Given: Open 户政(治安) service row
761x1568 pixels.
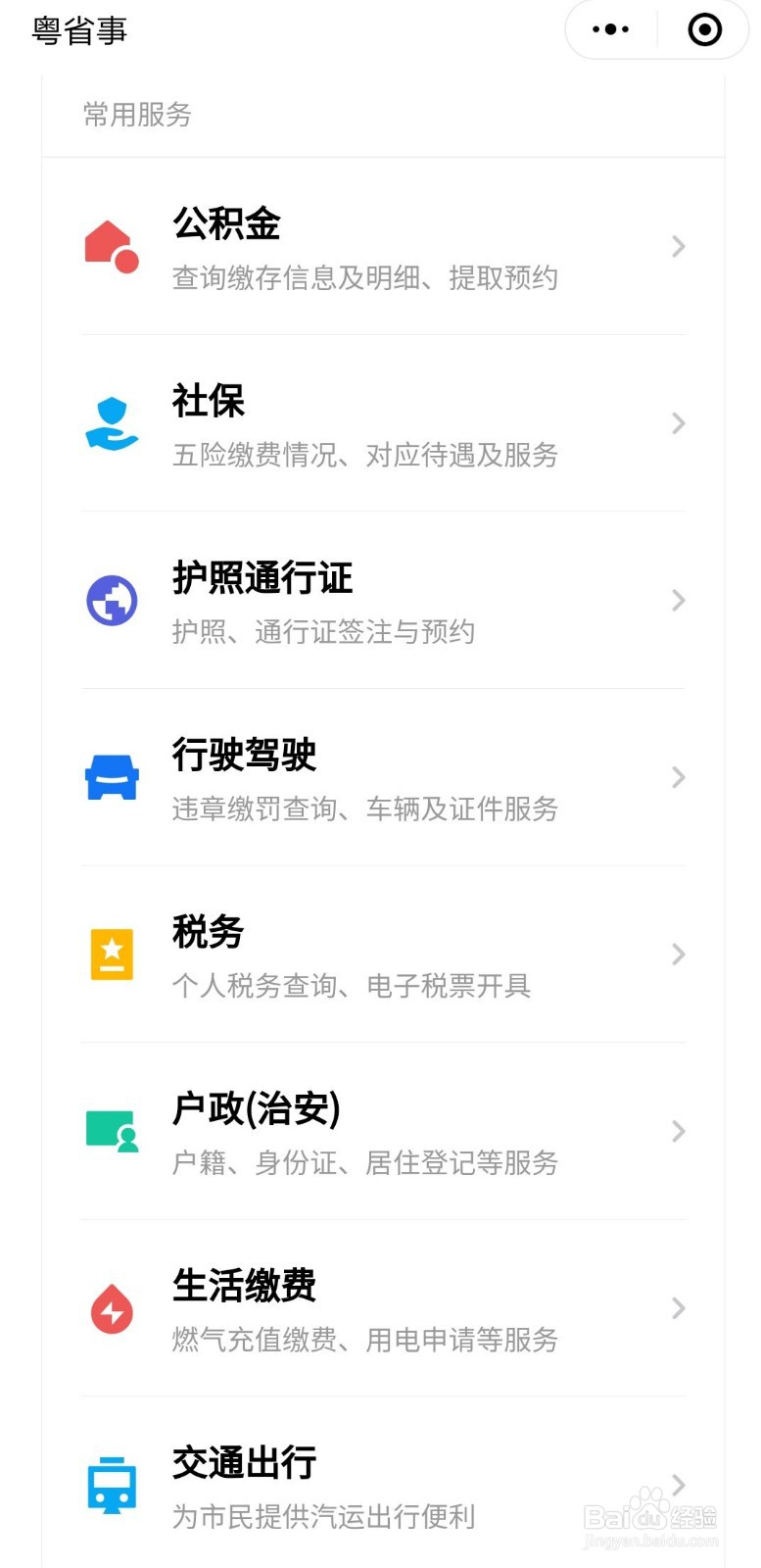Looking at the screenshot, I should [382, 1132].
